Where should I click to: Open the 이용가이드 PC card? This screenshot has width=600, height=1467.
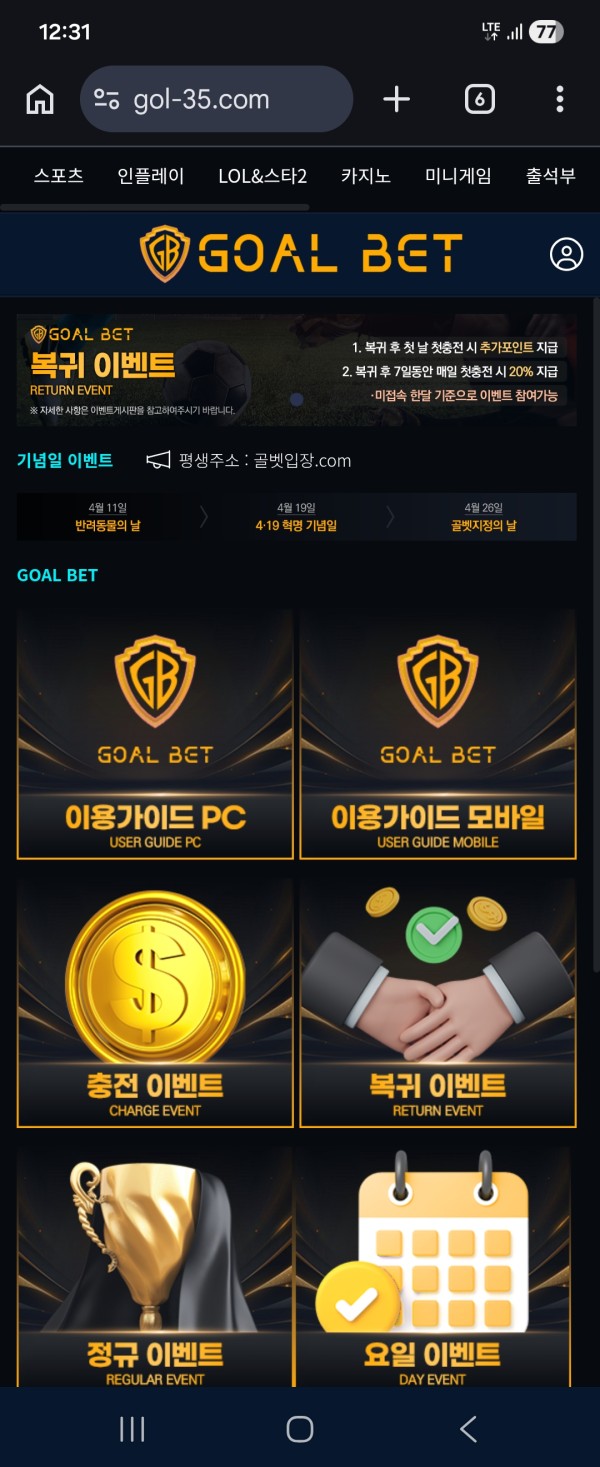[155, 735]
